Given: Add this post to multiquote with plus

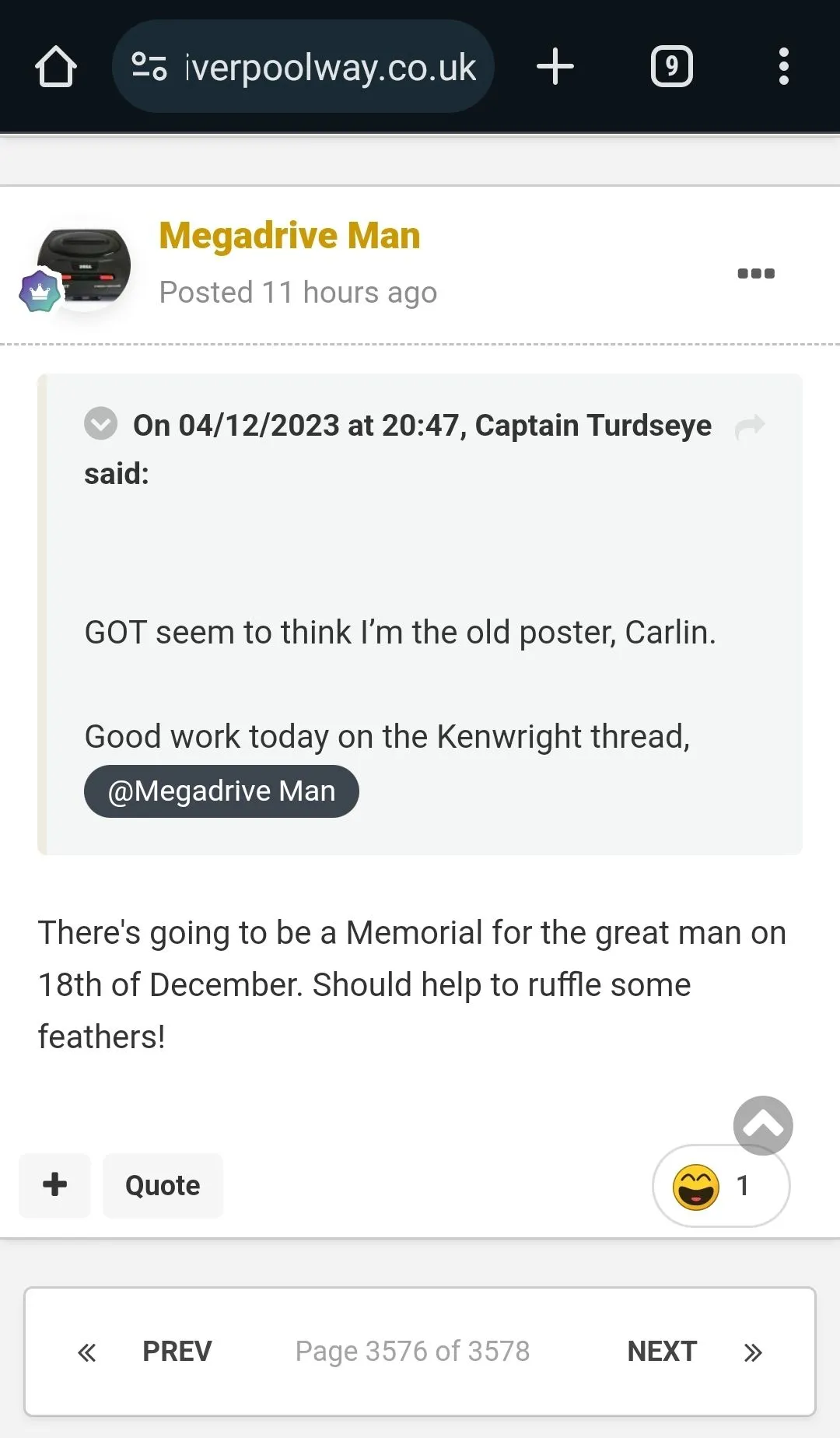Looking at the screenshot, I should pyautogui.click(x=54, y=1185).
